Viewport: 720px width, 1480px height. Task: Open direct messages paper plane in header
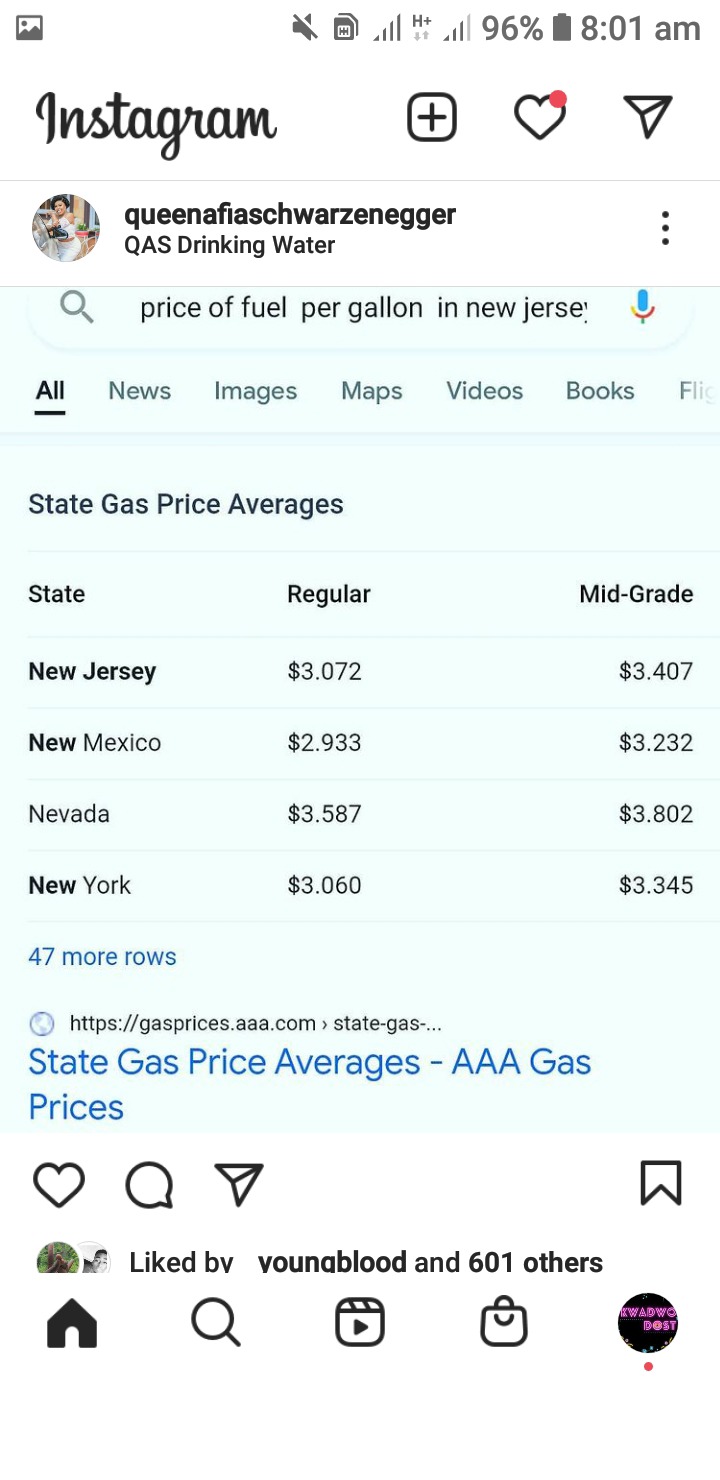coord(648,117)
